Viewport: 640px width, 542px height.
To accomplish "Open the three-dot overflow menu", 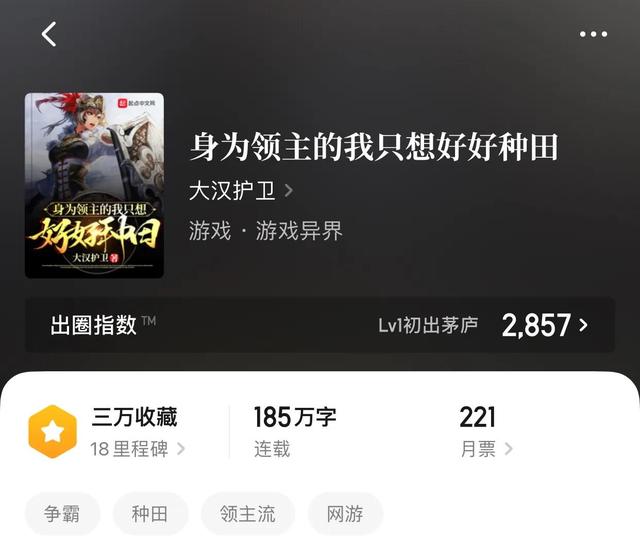I will tap(593, 34).
